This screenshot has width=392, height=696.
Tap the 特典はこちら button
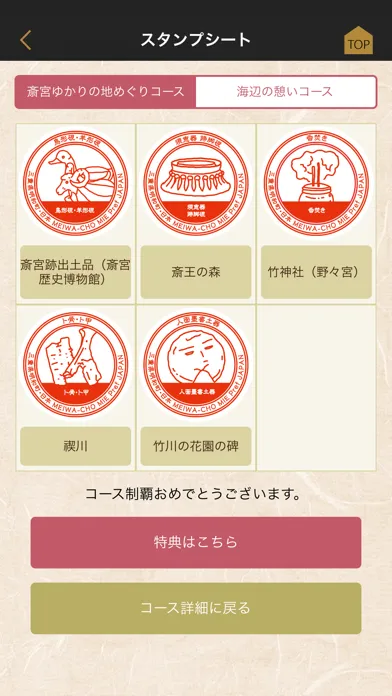pyautogui.click(x=196, y=542)
